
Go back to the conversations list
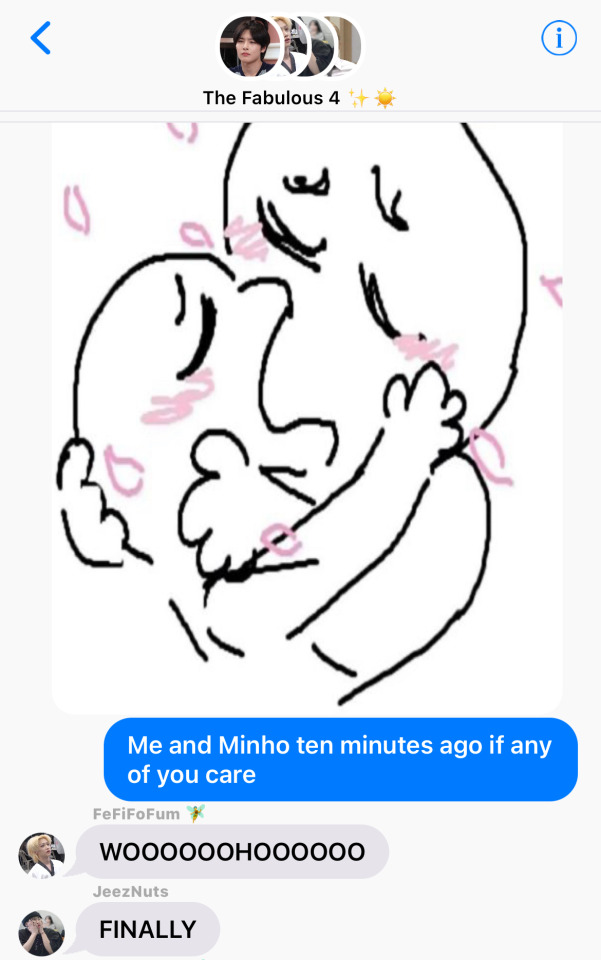[40, 38]
